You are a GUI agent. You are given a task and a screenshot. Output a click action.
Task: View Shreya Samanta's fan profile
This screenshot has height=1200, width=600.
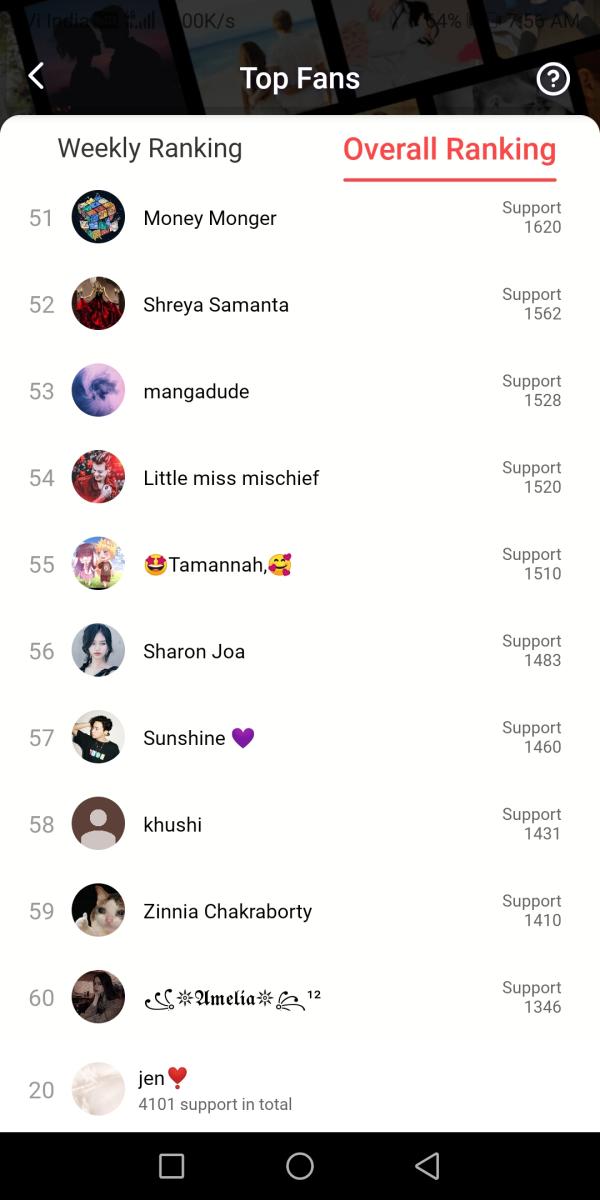tap(216, 305)
